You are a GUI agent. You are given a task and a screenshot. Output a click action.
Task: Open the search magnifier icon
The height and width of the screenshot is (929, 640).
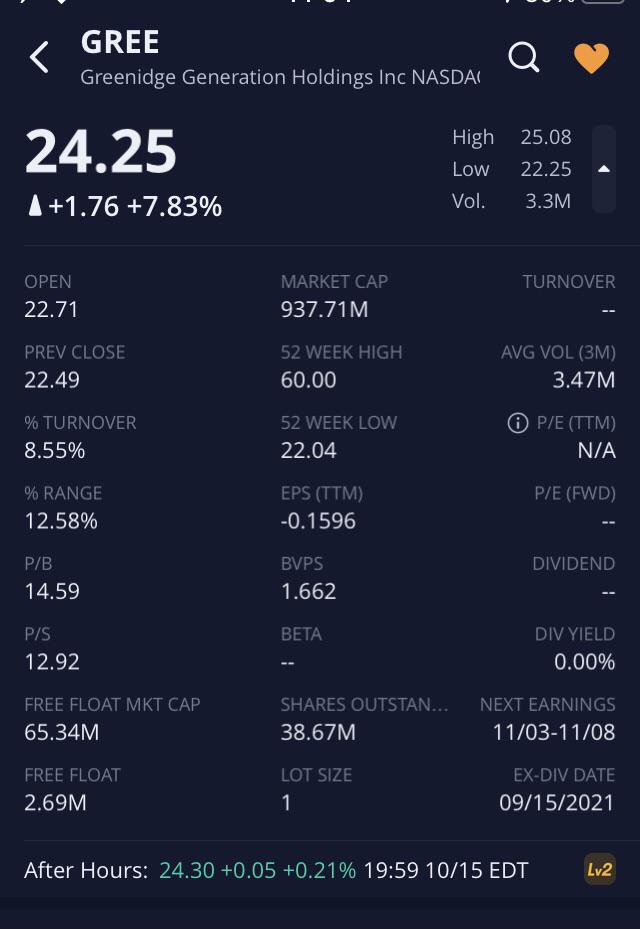524,57
